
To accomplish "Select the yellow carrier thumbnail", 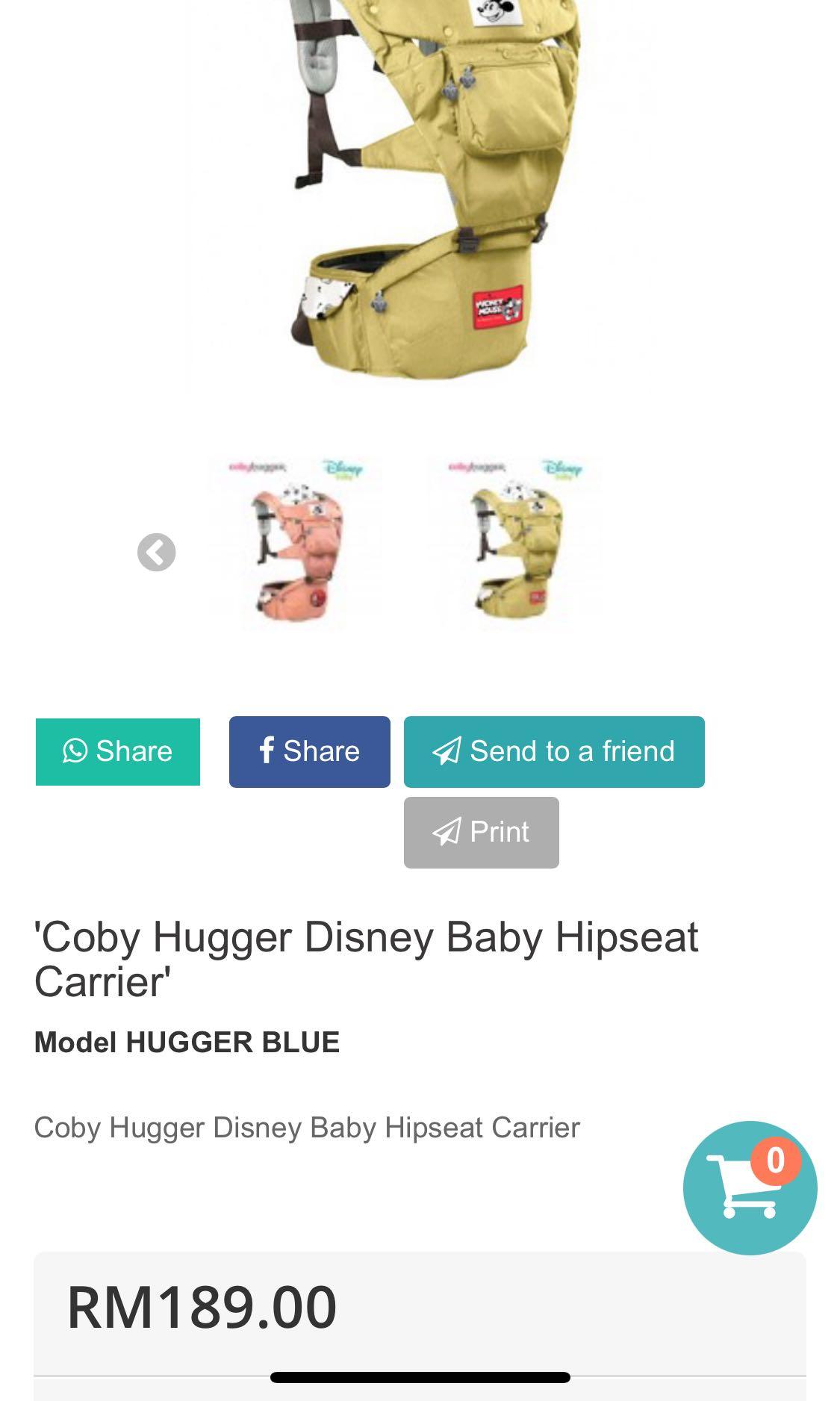I will pos(515,545).
